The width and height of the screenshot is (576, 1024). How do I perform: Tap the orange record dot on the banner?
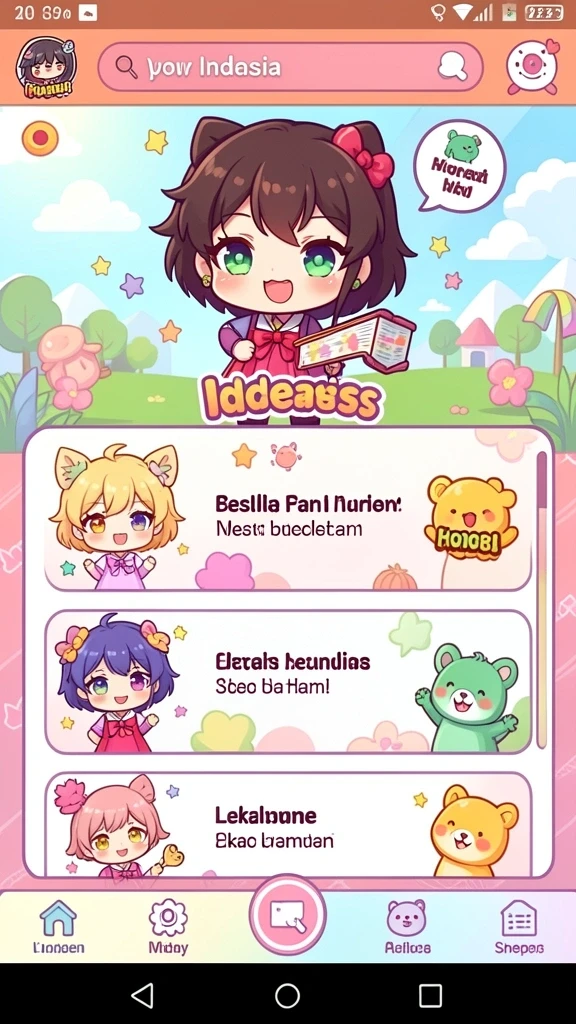pos(40,138)
